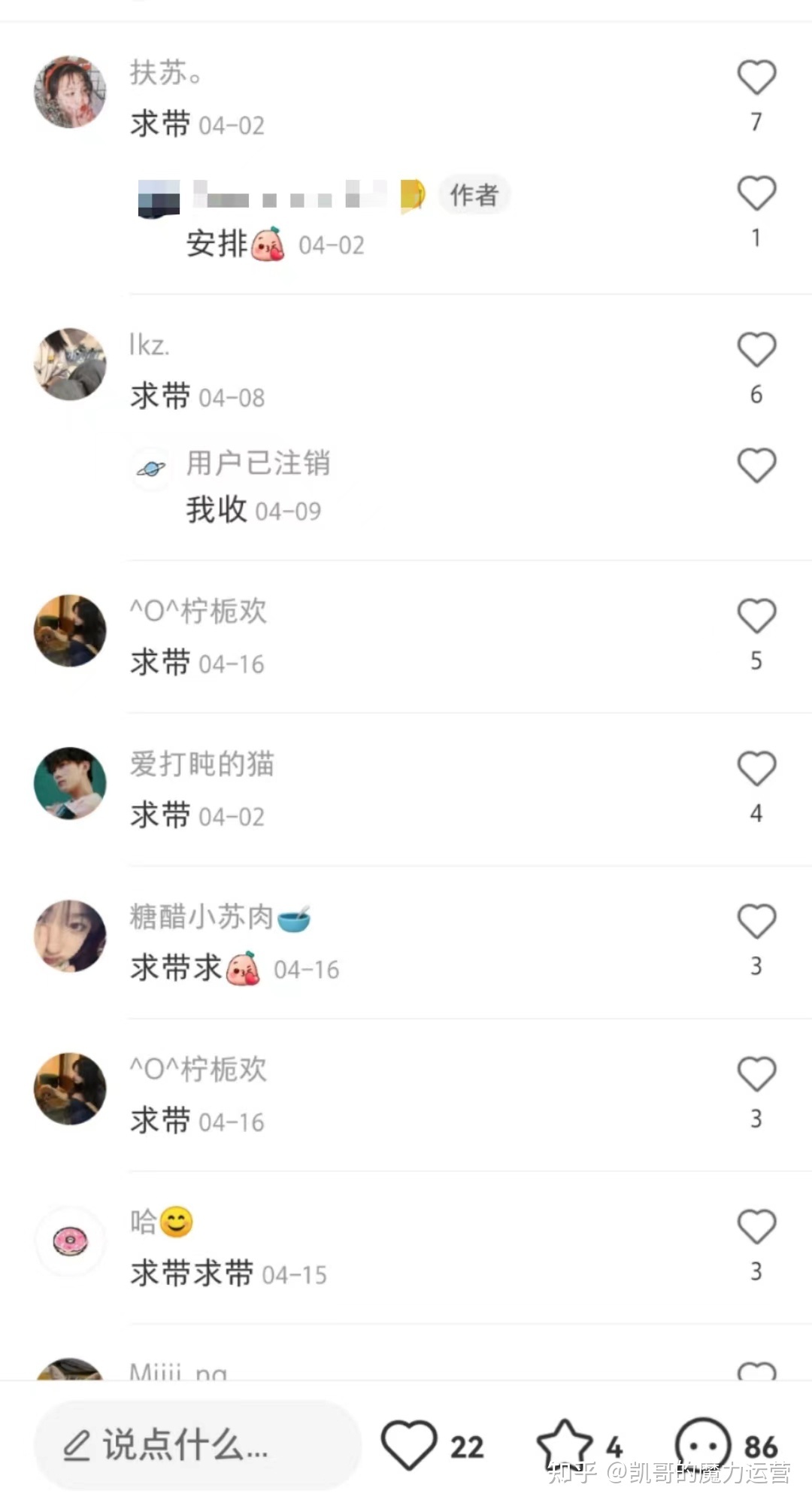This screenshot has width=812, height=1506.
Task: Like lkz.'s comment with 6 likes
Action: [756, 348]
